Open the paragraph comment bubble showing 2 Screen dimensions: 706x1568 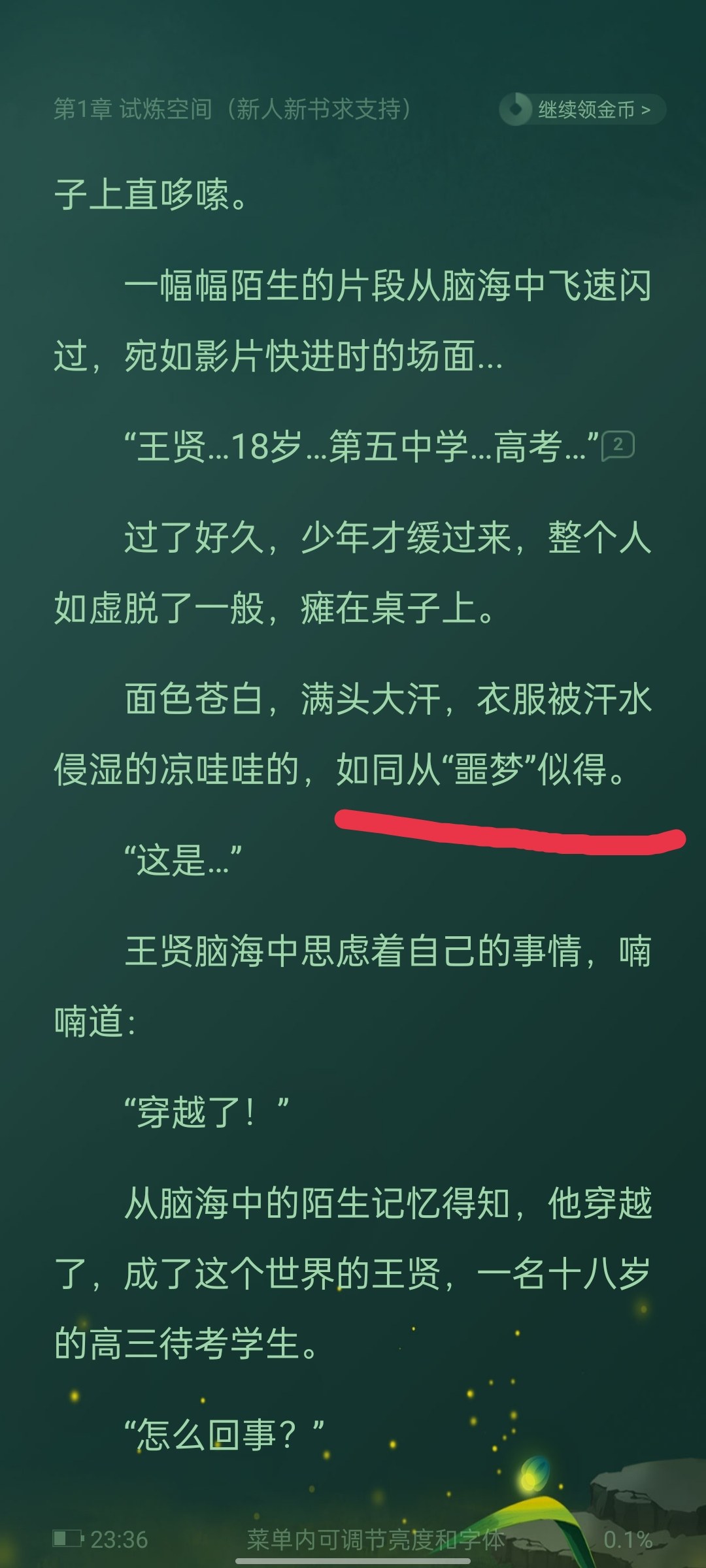[x=618, y=446]
